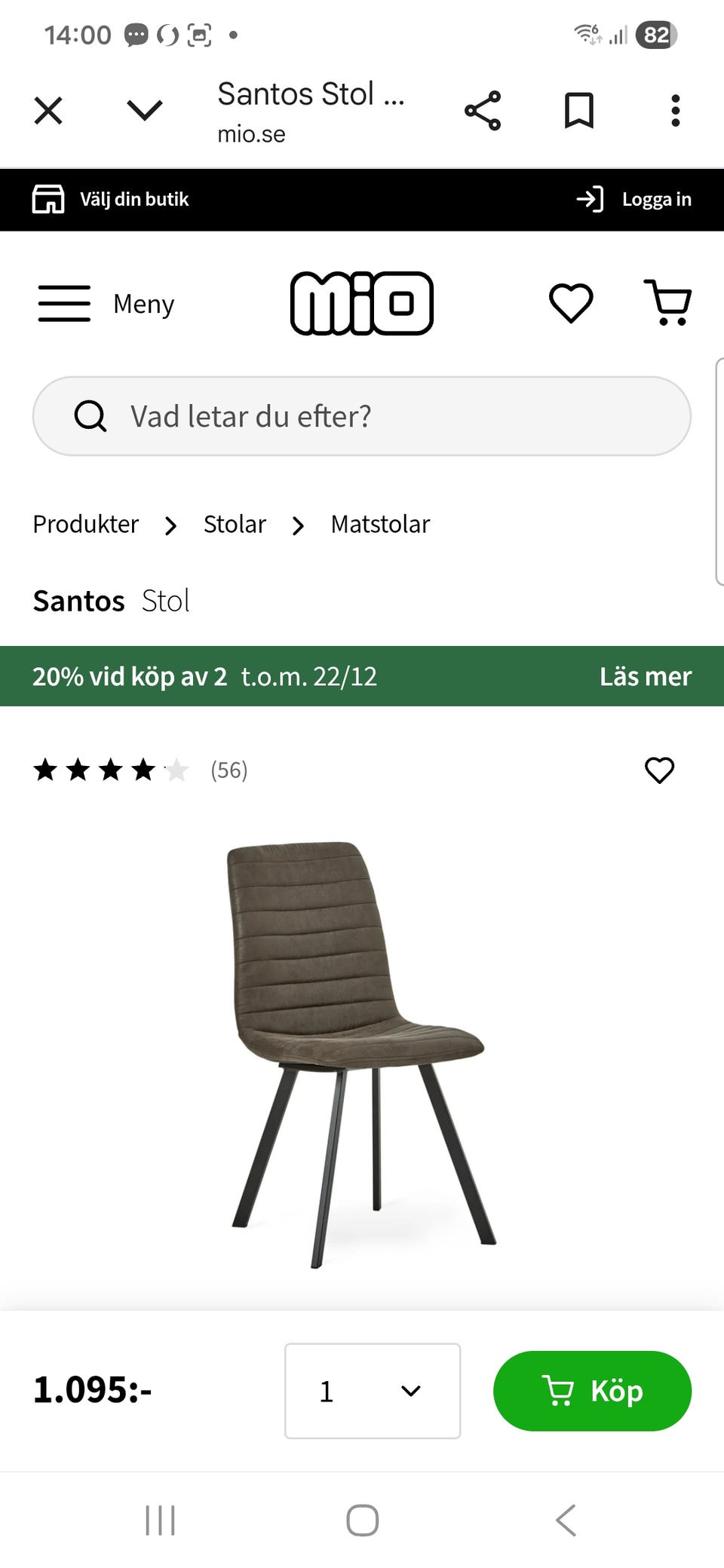724x1568 pixels.
Task: Open Logga in to sign in
Action: click(x=634, y=200)
